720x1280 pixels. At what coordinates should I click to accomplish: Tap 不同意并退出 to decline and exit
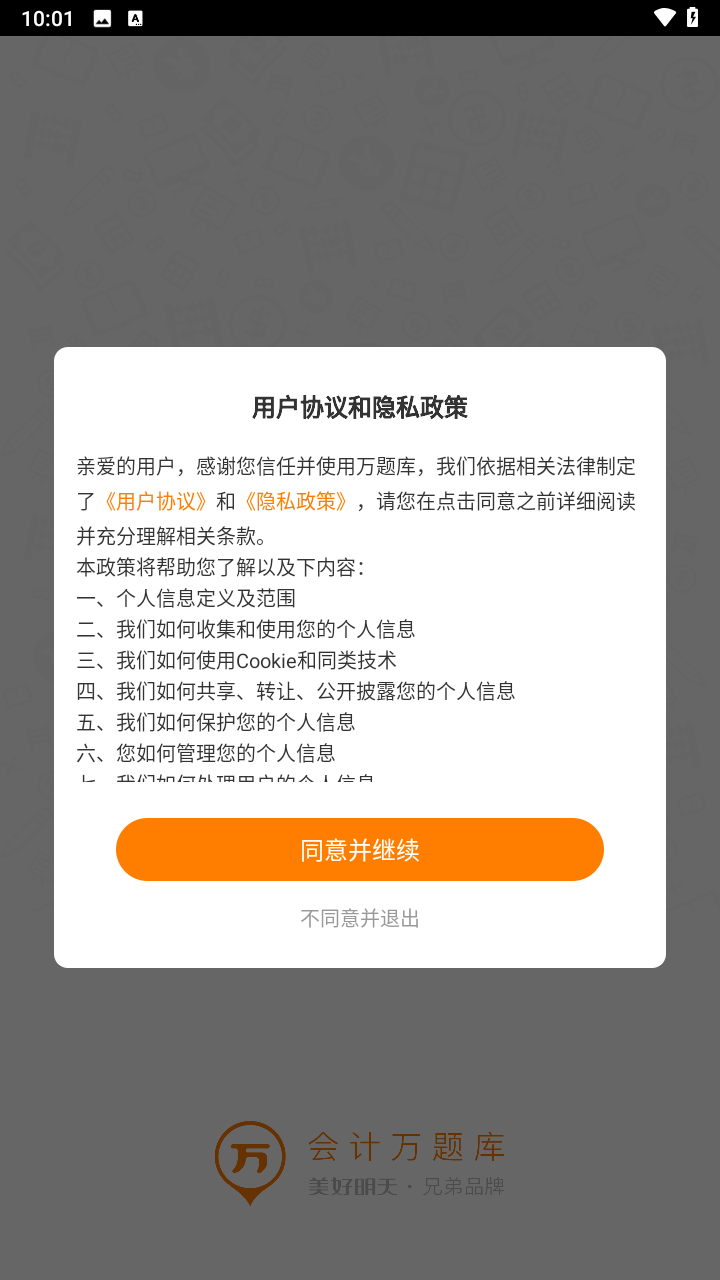click(x=360, y=918)
